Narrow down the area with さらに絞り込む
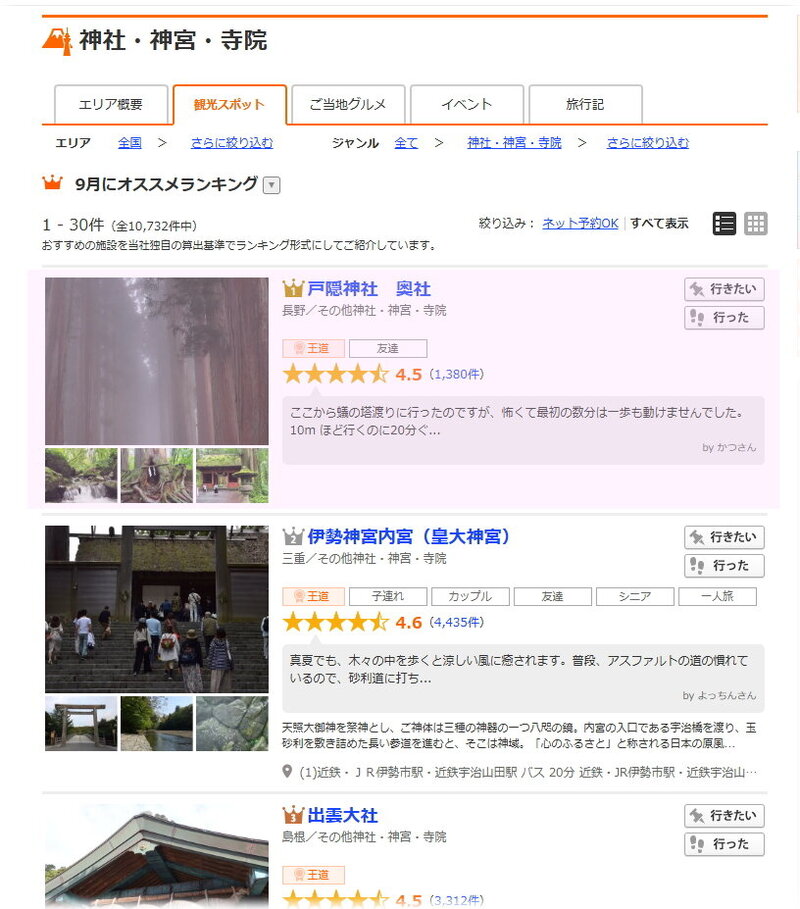This screenshot has height=909, width=800. tap(232, 143)
